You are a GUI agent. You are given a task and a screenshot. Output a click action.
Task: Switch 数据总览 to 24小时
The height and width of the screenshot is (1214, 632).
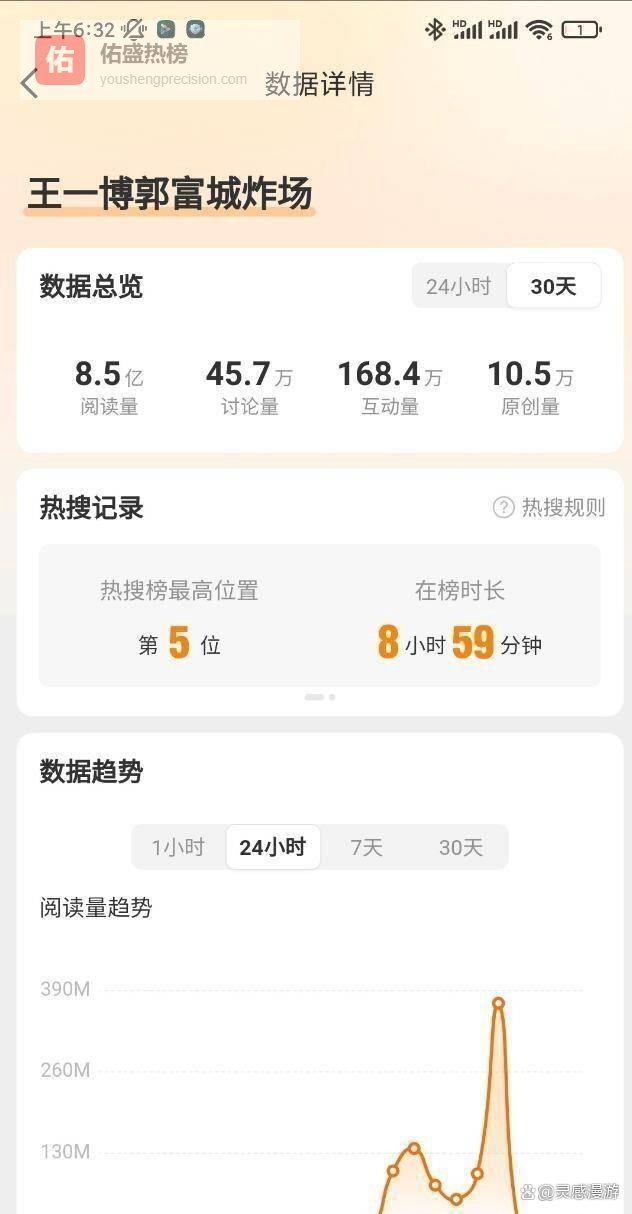(459, 287)
